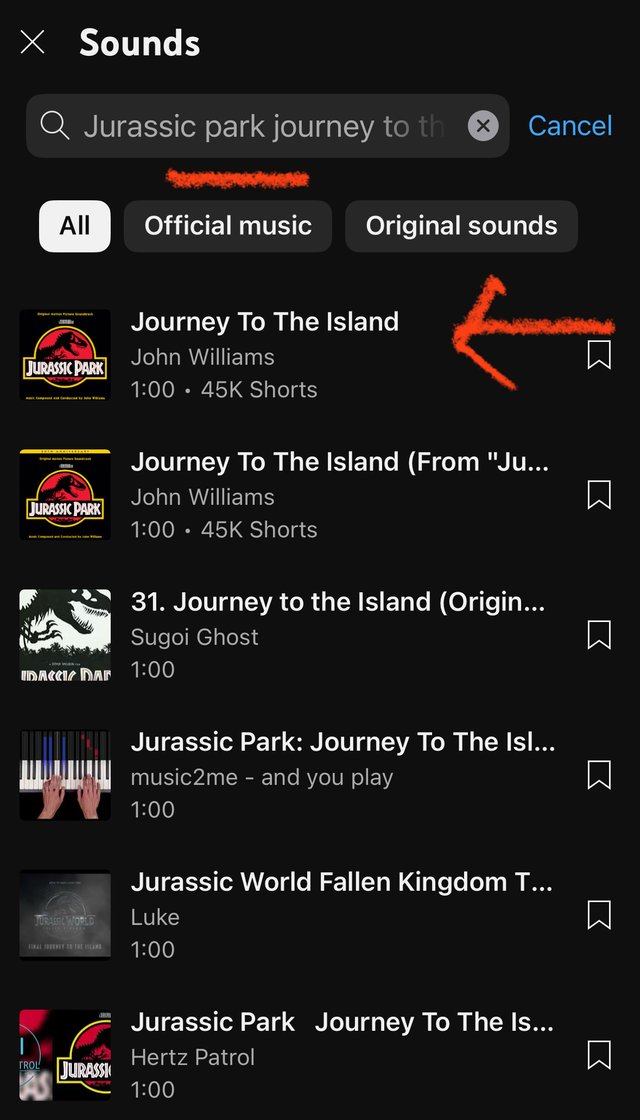The height and width of the screenshot is (1120, 640).
Task: Cancel the search
Action: pyautogui.click(x=569, y=126)
